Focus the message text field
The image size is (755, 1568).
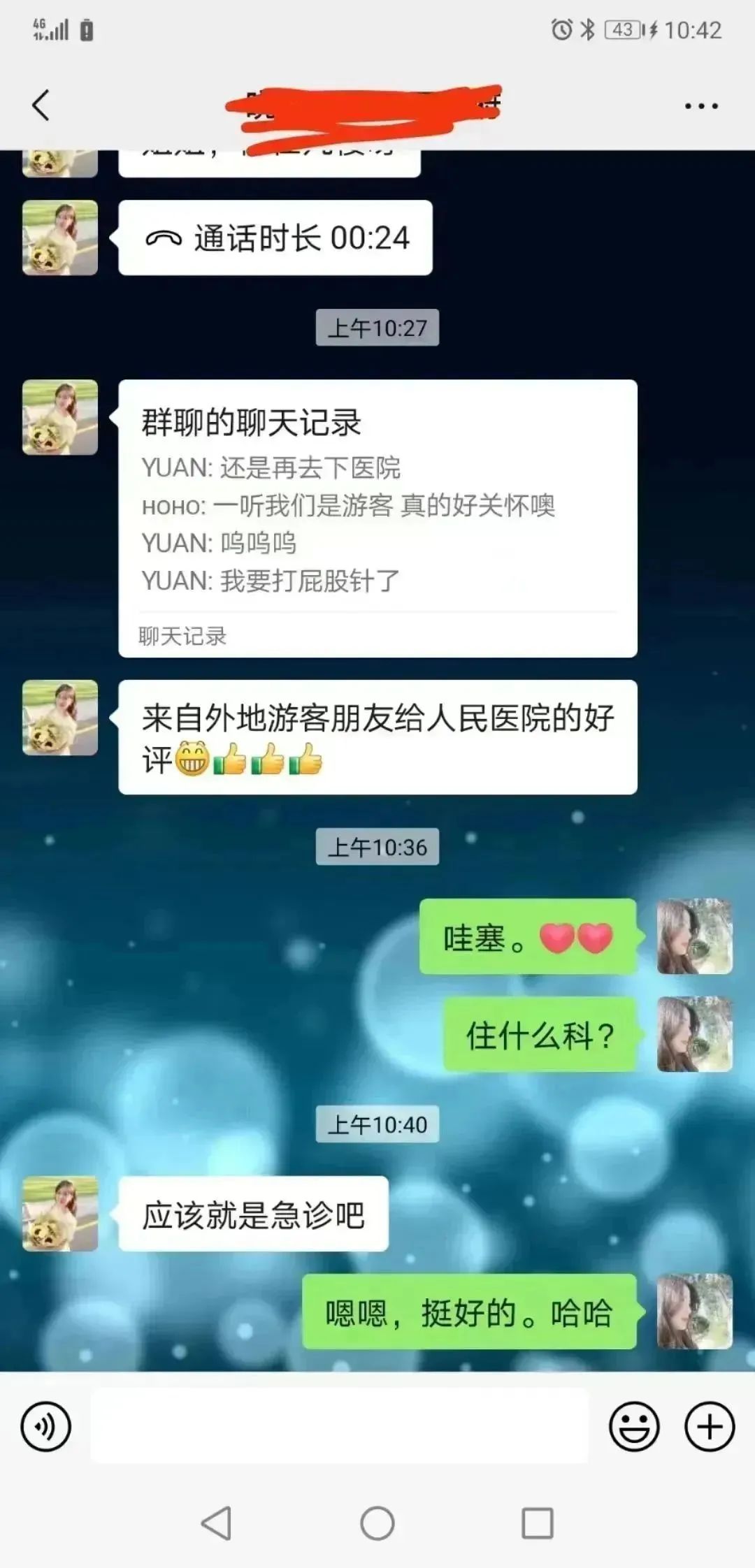340,1426
